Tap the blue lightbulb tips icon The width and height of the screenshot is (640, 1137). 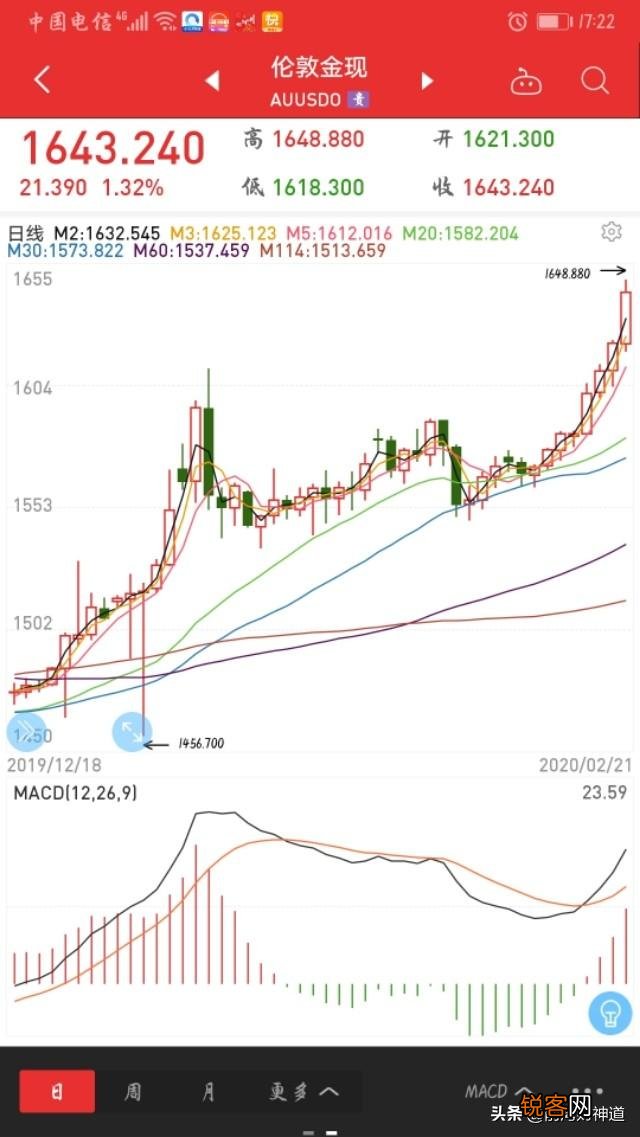tap(608, 1013)
